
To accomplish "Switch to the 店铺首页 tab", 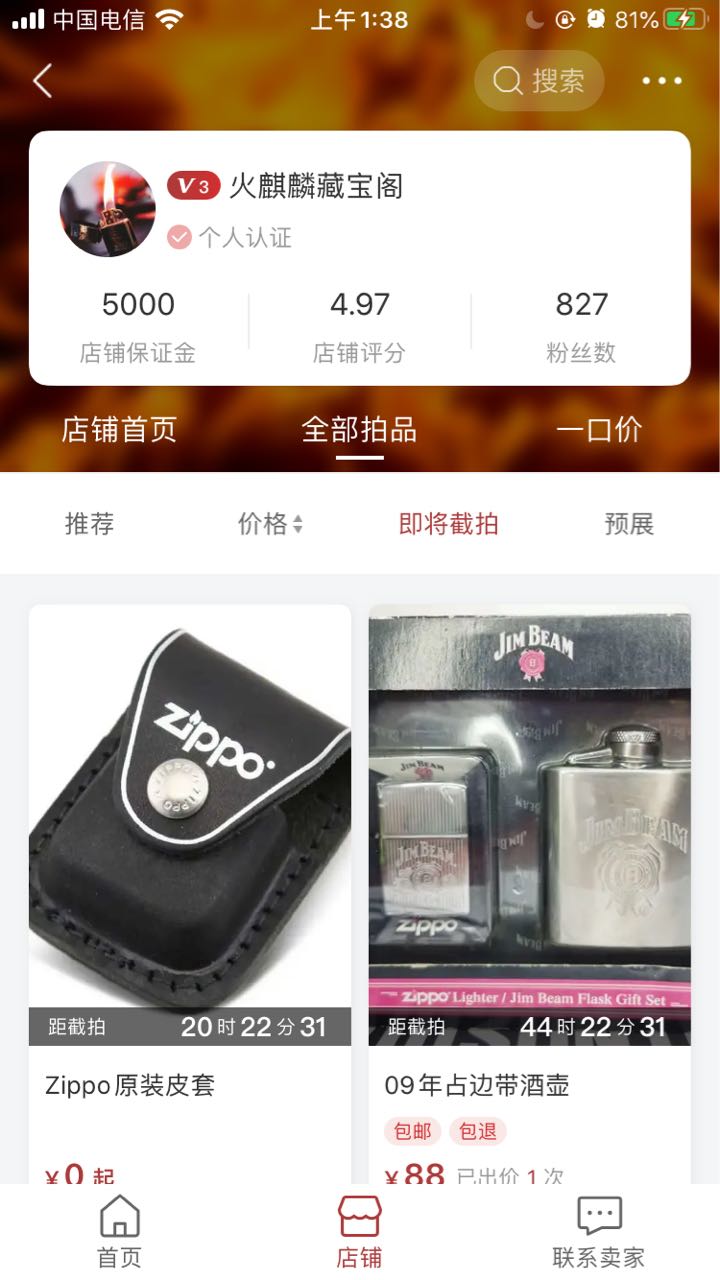I will pos(119,430).
